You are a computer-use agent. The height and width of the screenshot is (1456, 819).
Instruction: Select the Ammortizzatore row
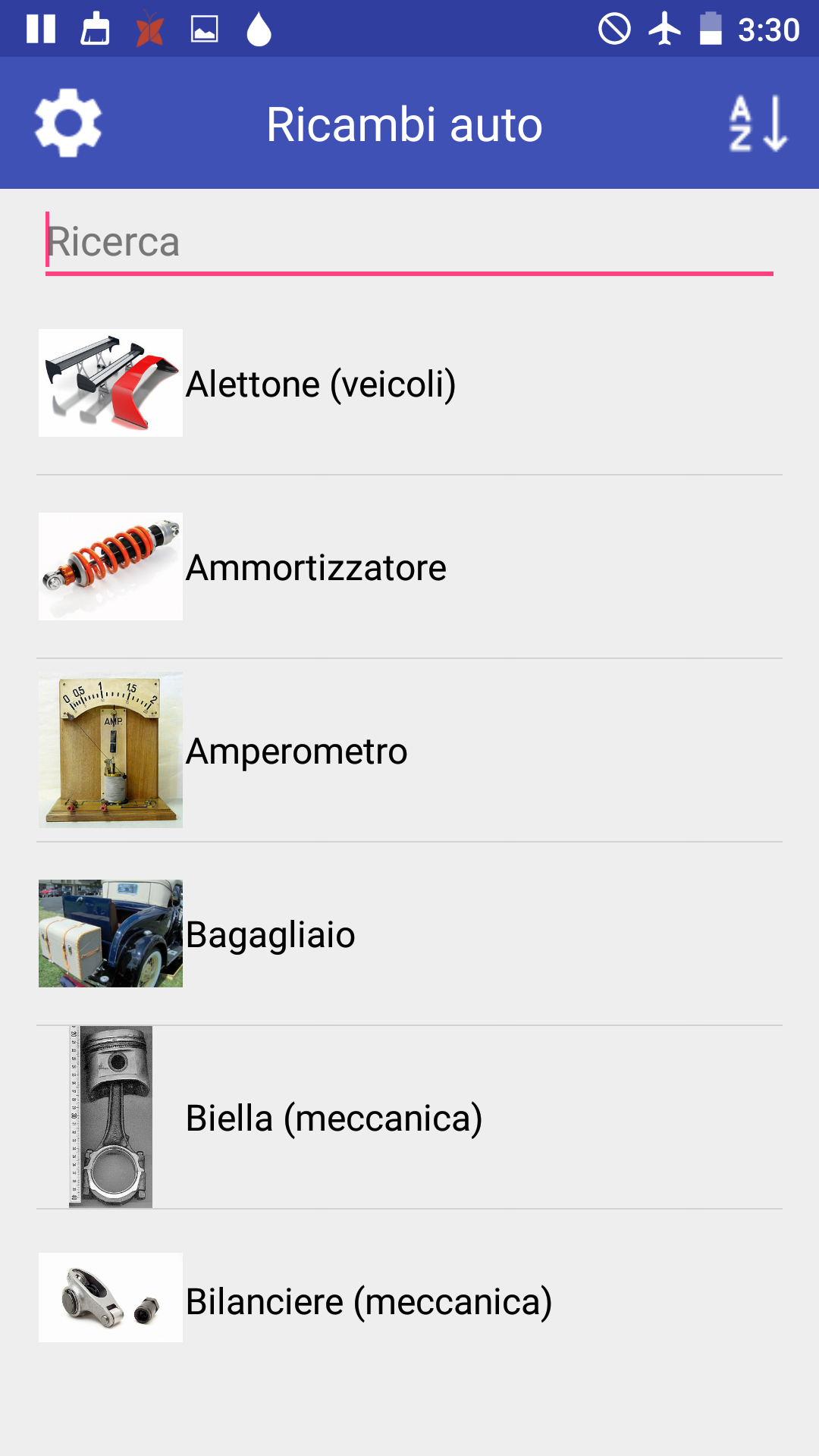pos(409,567)
